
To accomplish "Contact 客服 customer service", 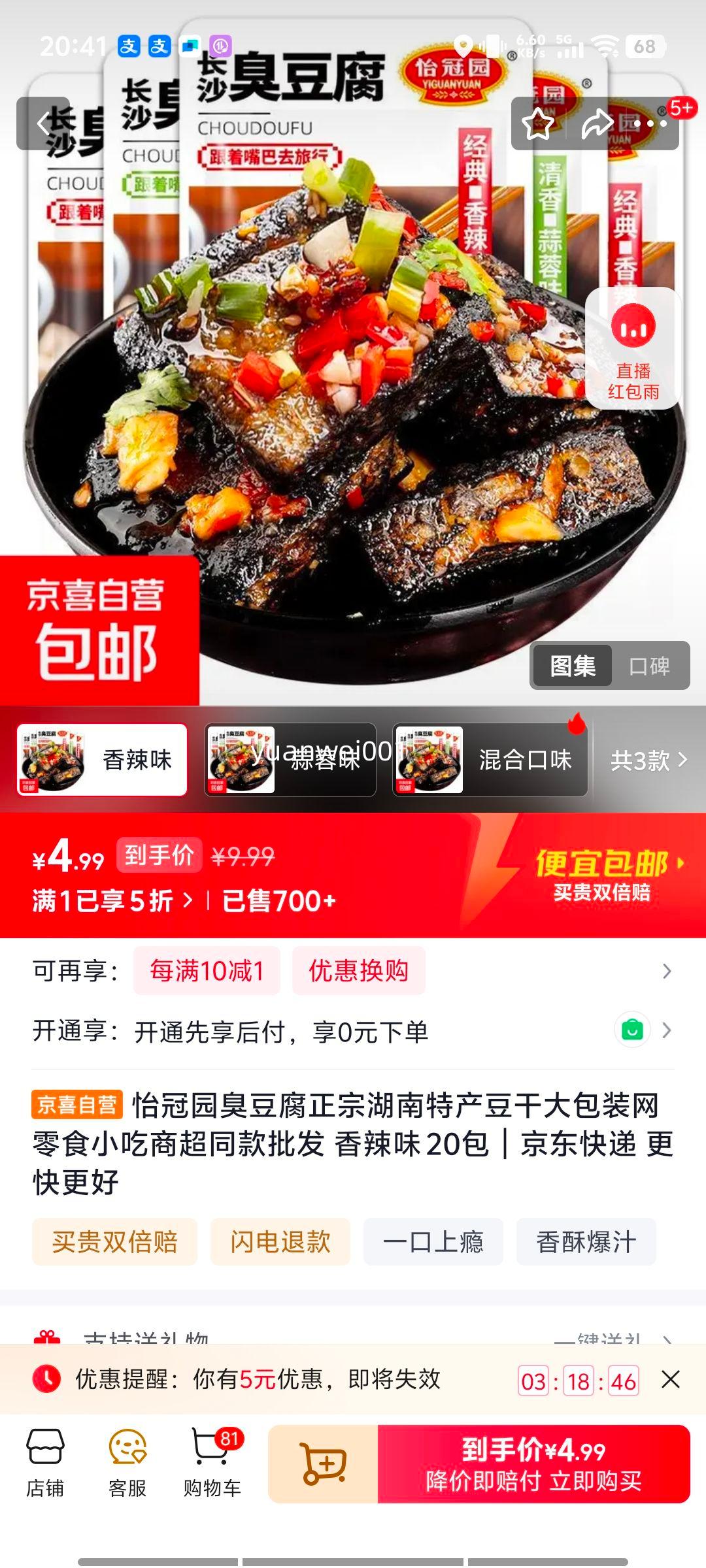I will click(127, 1463).
